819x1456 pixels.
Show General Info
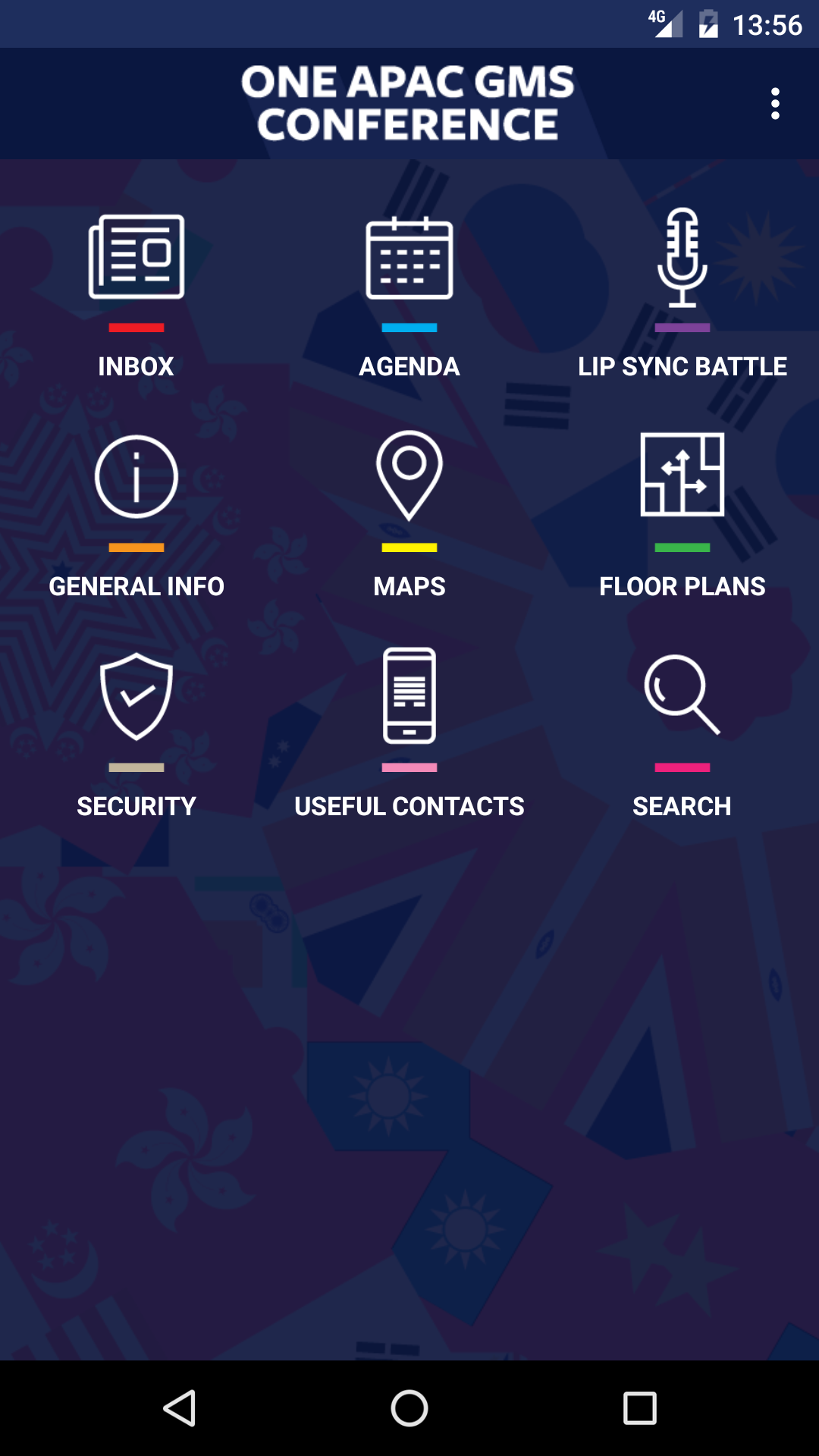136,512
